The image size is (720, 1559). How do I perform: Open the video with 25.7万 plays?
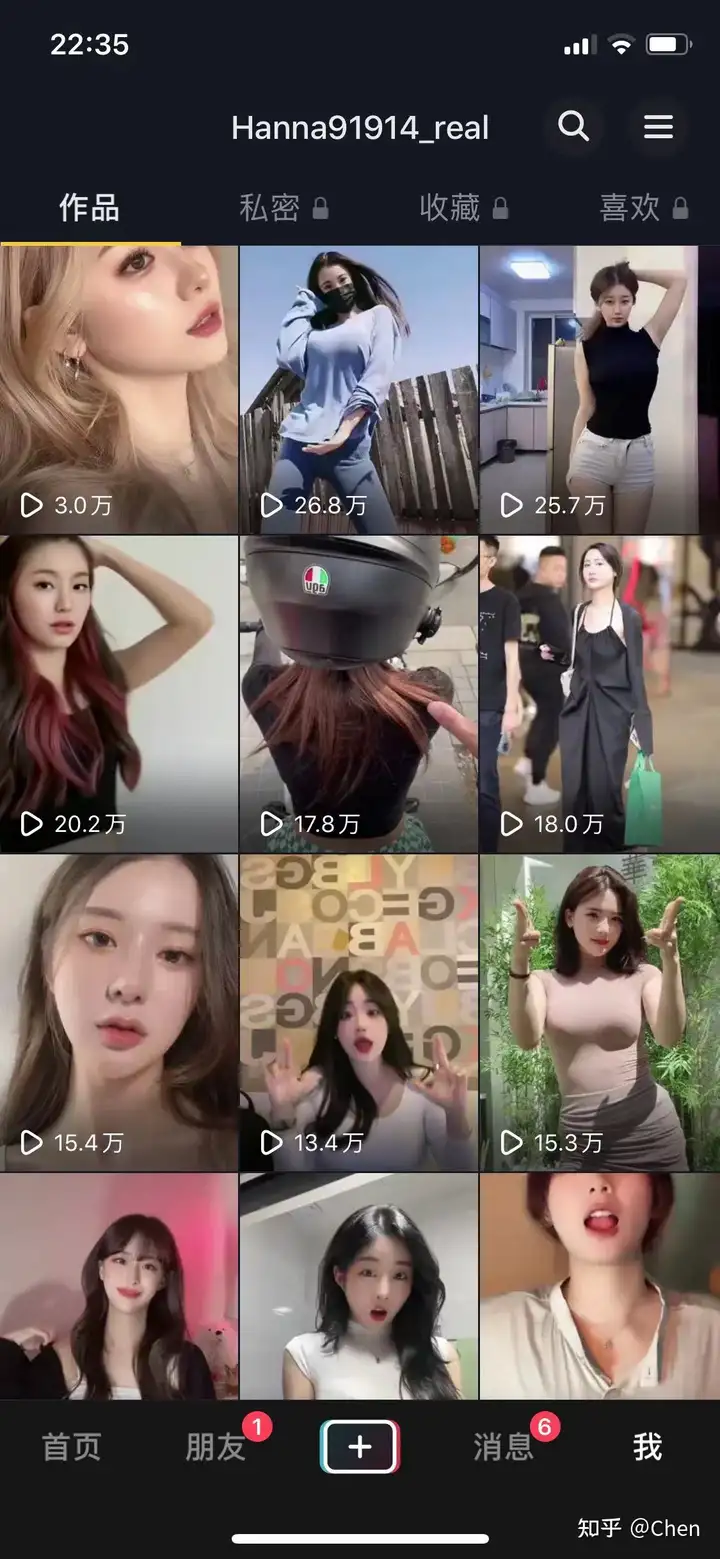click(599, 390)
